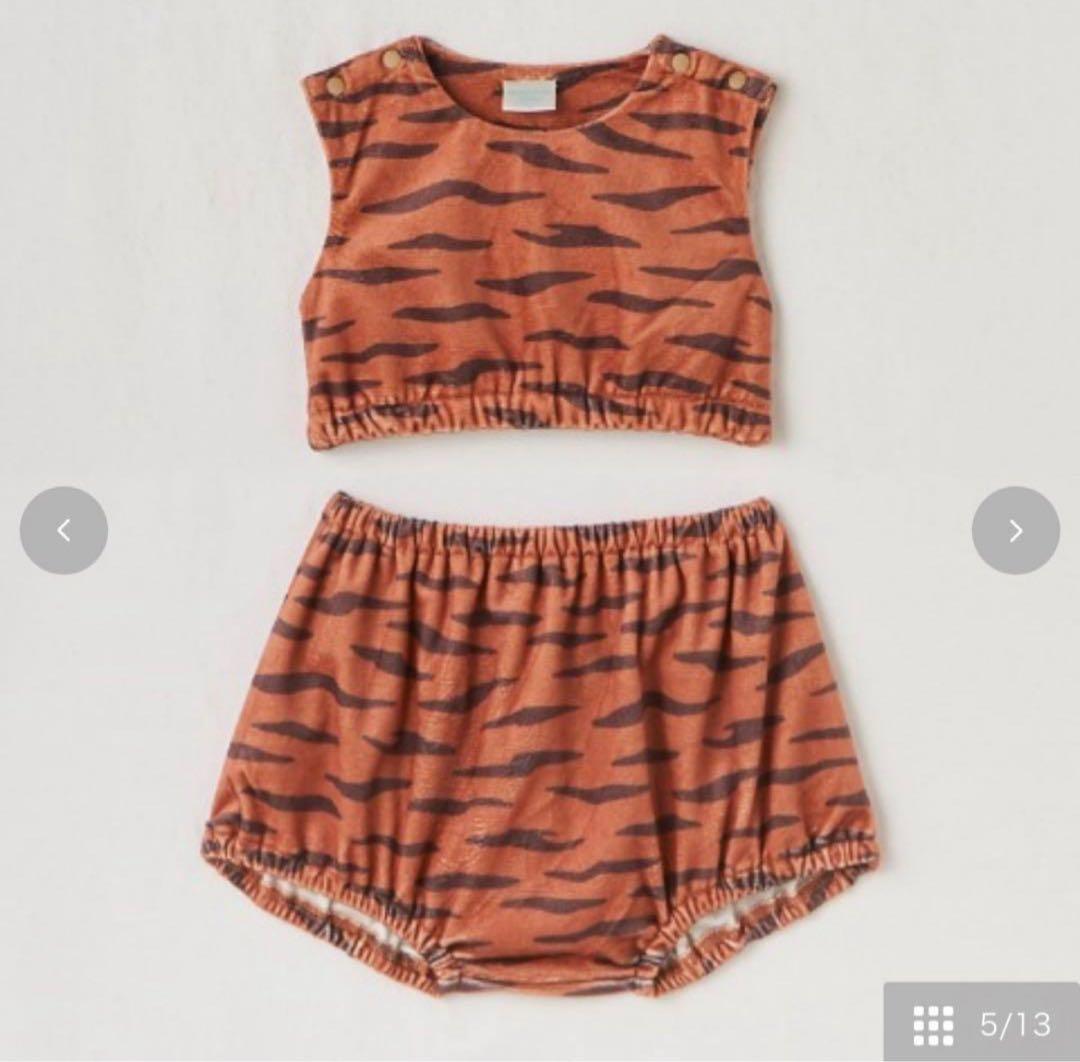Image resolution: width=1080 pixels, height=1062 pixels.
Task: Show the next product photo
Action: 1015,530
